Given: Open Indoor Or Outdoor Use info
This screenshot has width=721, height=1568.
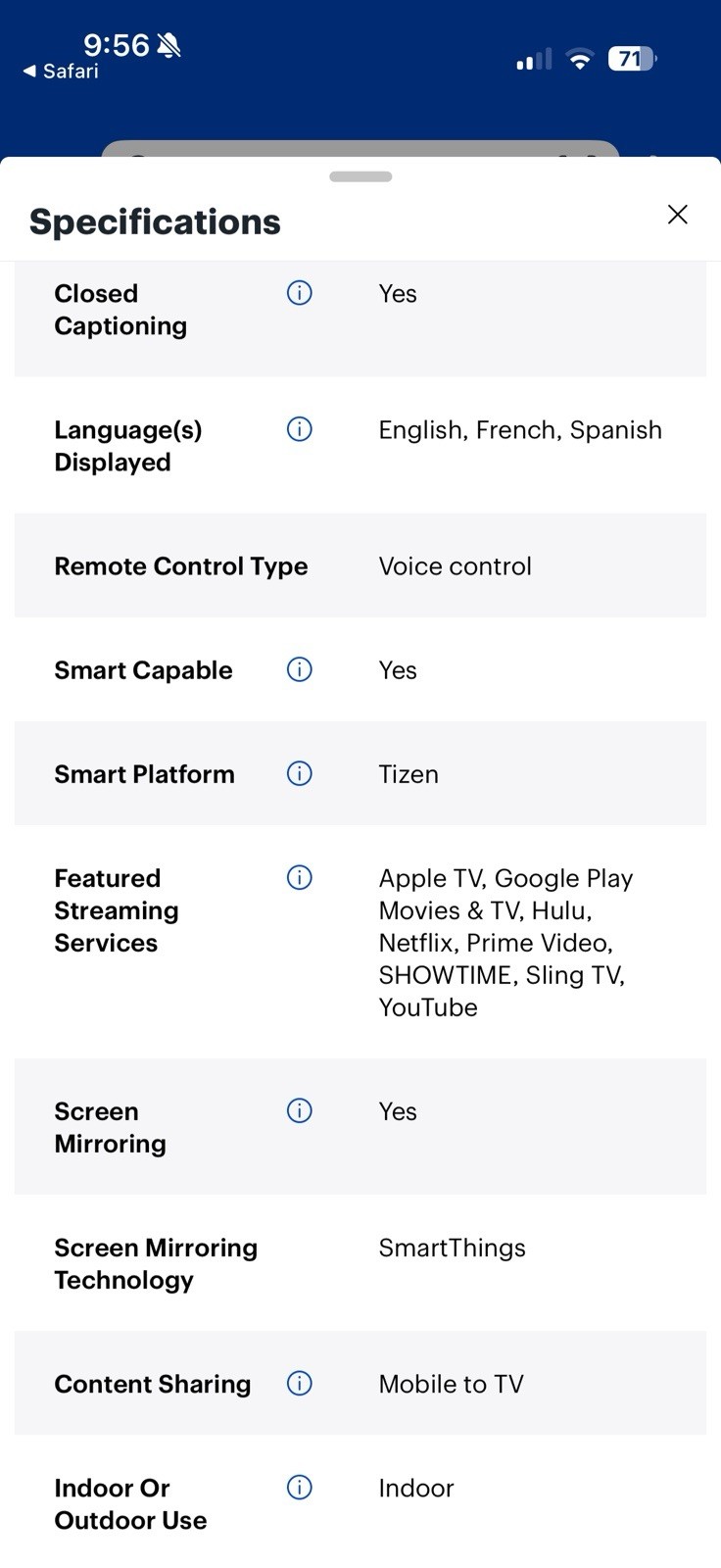Looking at the screenshot, I should point(299,1487).
